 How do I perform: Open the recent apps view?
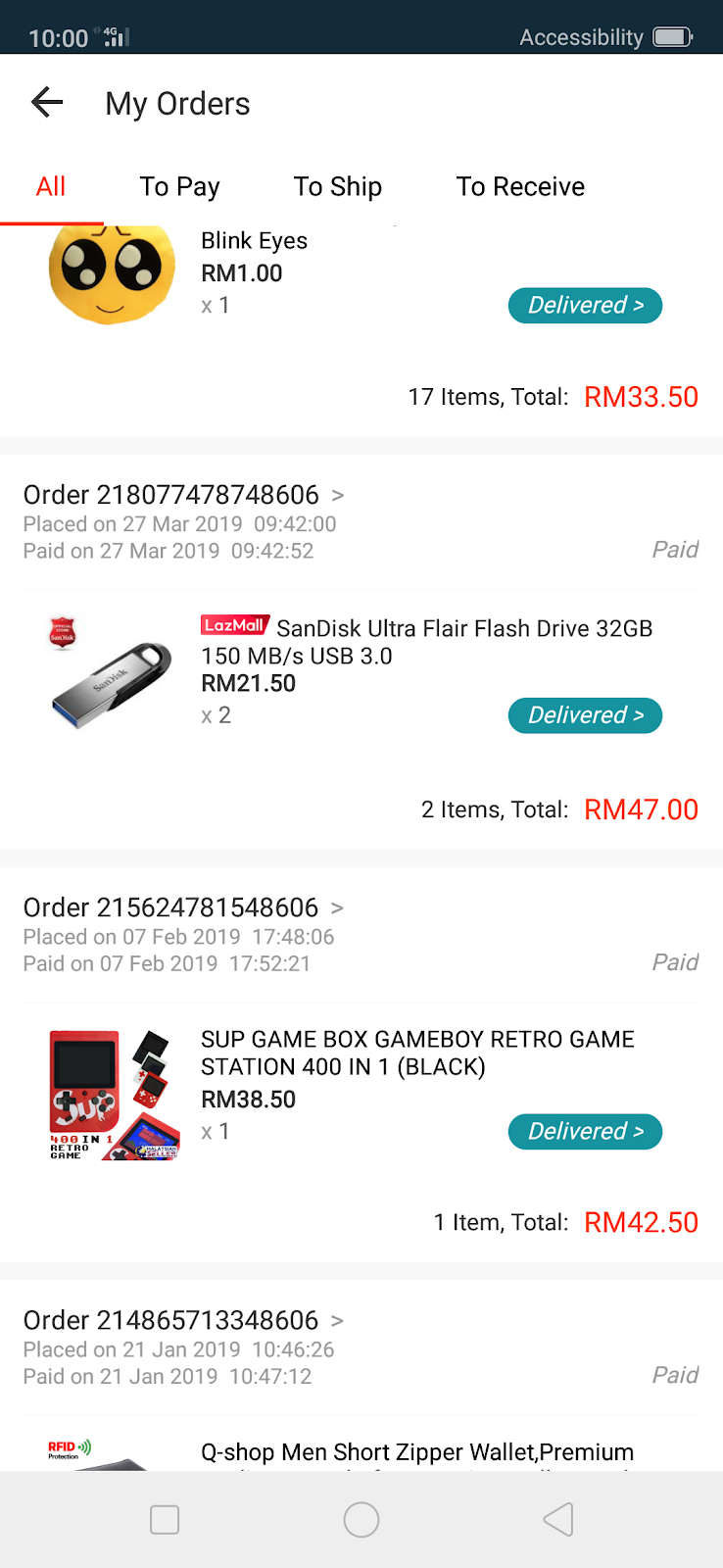click(x=165, y=1520)
